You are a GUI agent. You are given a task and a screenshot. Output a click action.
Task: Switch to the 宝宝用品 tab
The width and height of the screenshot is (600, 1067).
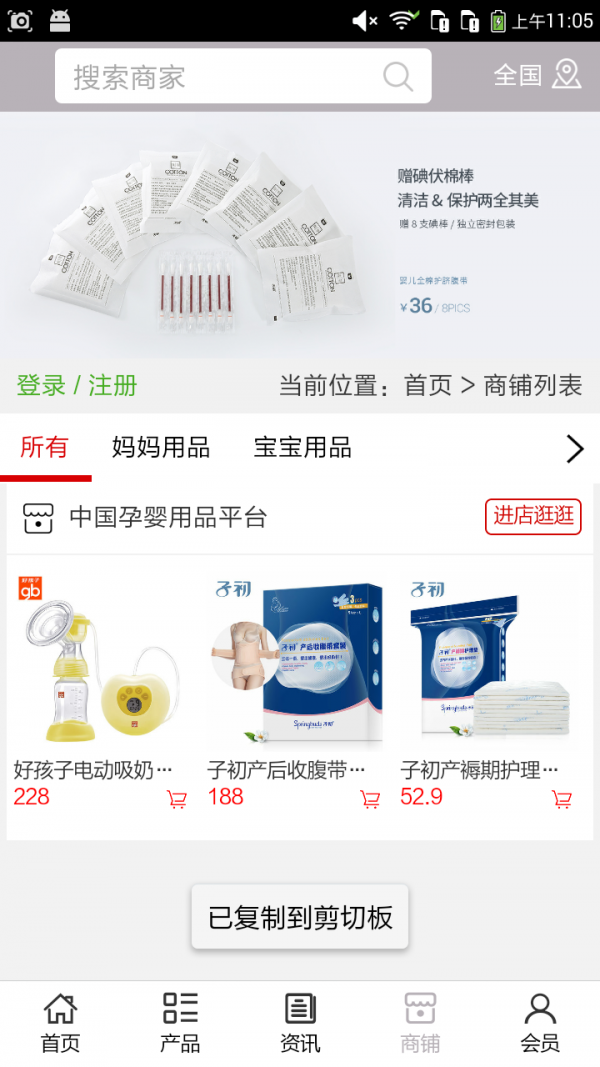pos(302,448)
